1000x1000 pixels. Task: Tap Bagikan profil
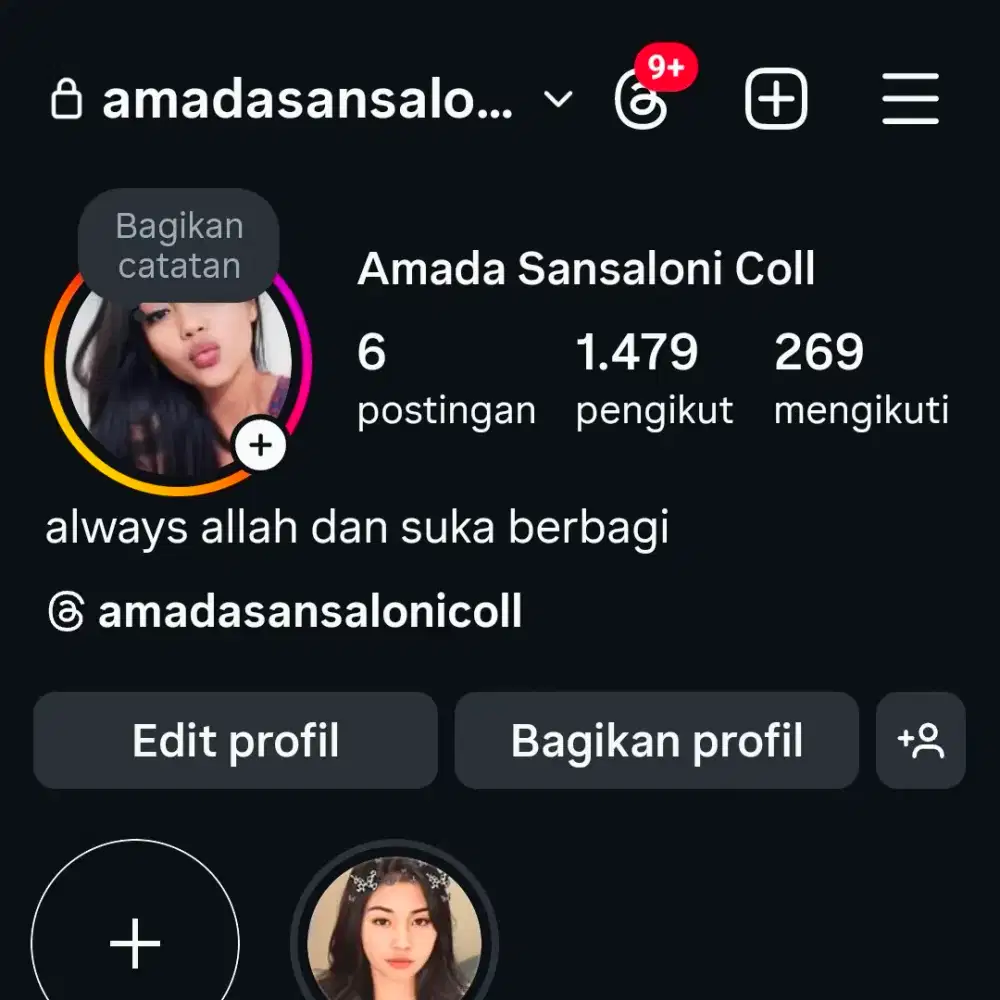(x=656, y=741)
